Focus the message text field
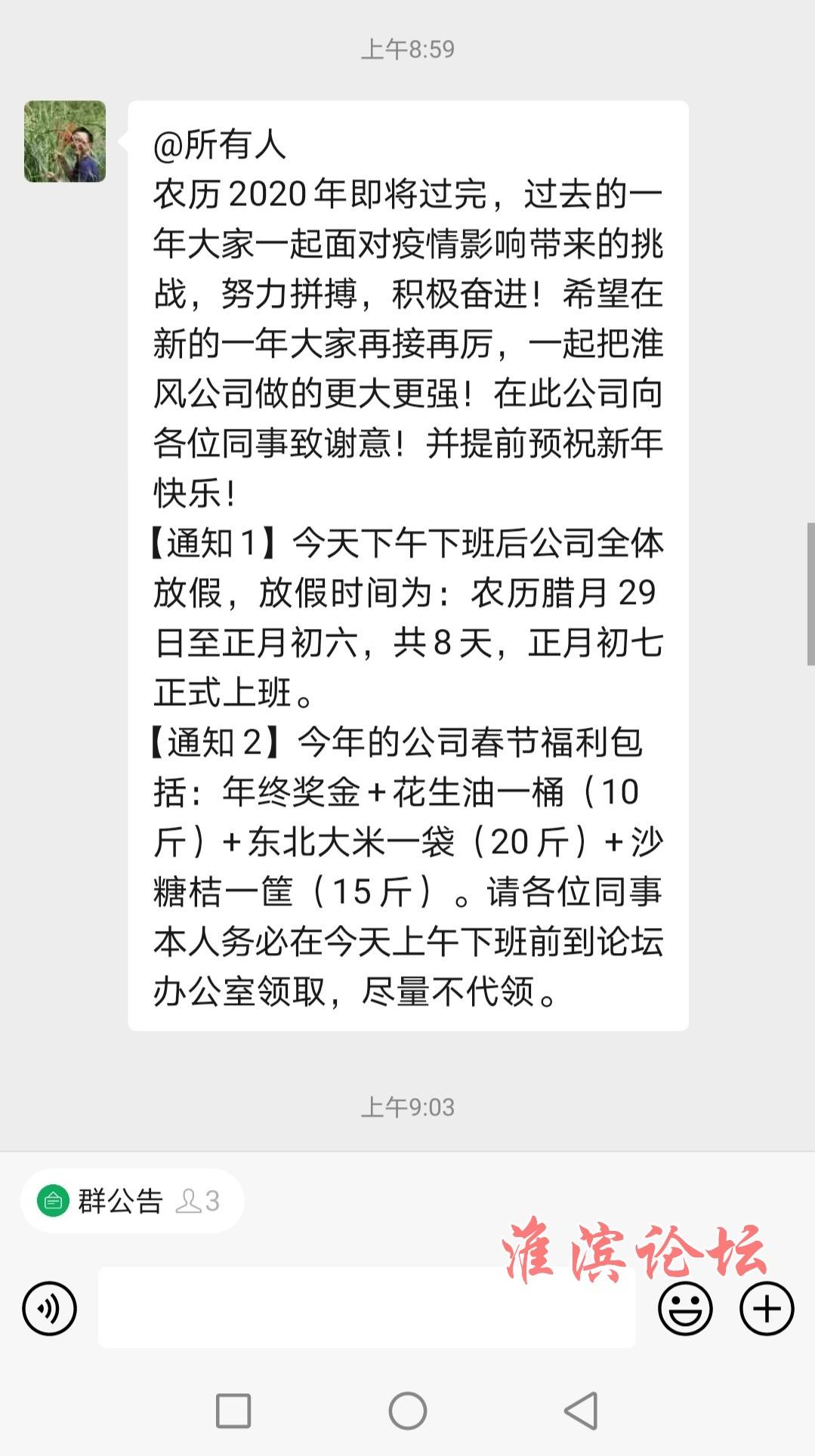The width and height of the screenshot is (815, 1456). pyautogui.click(x=366, y=1308)
